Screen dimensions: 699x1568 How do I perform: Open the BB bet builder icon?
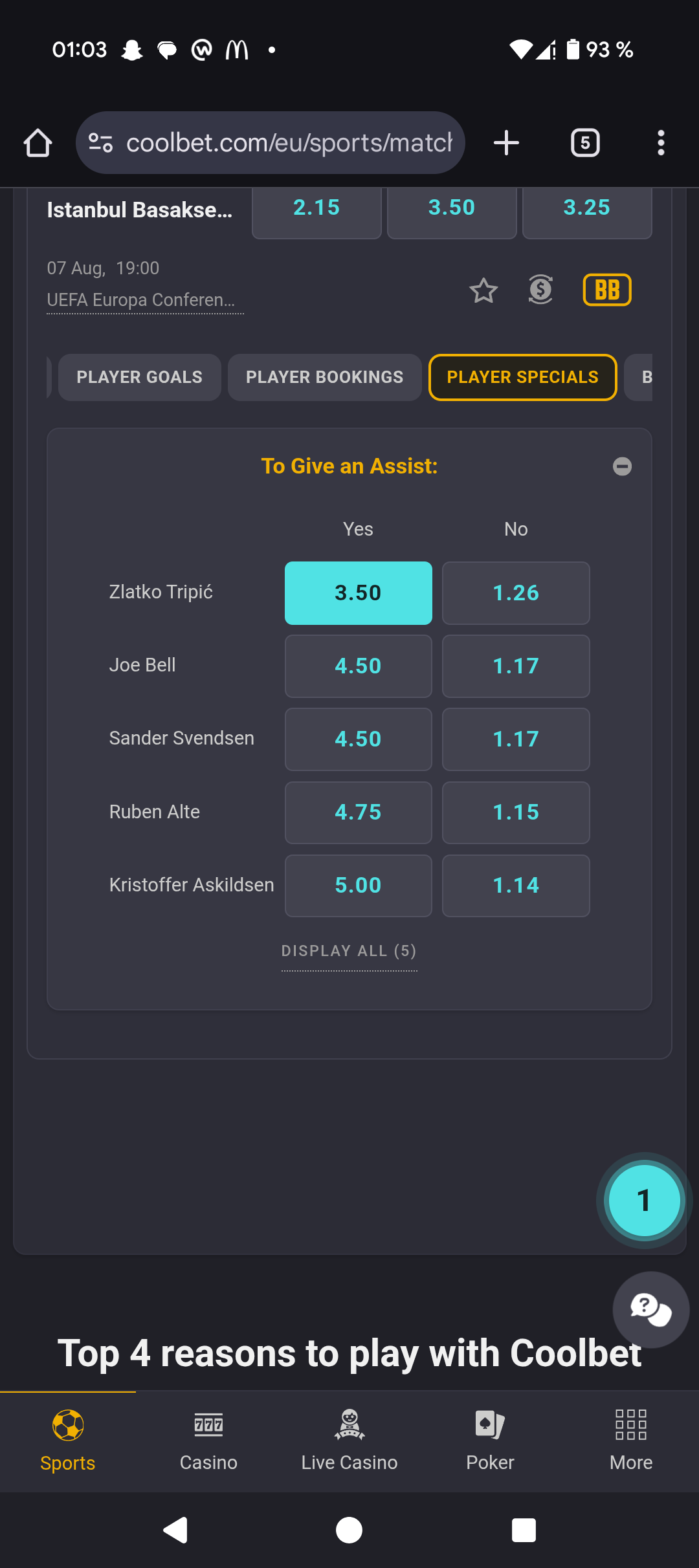[607, 290]
